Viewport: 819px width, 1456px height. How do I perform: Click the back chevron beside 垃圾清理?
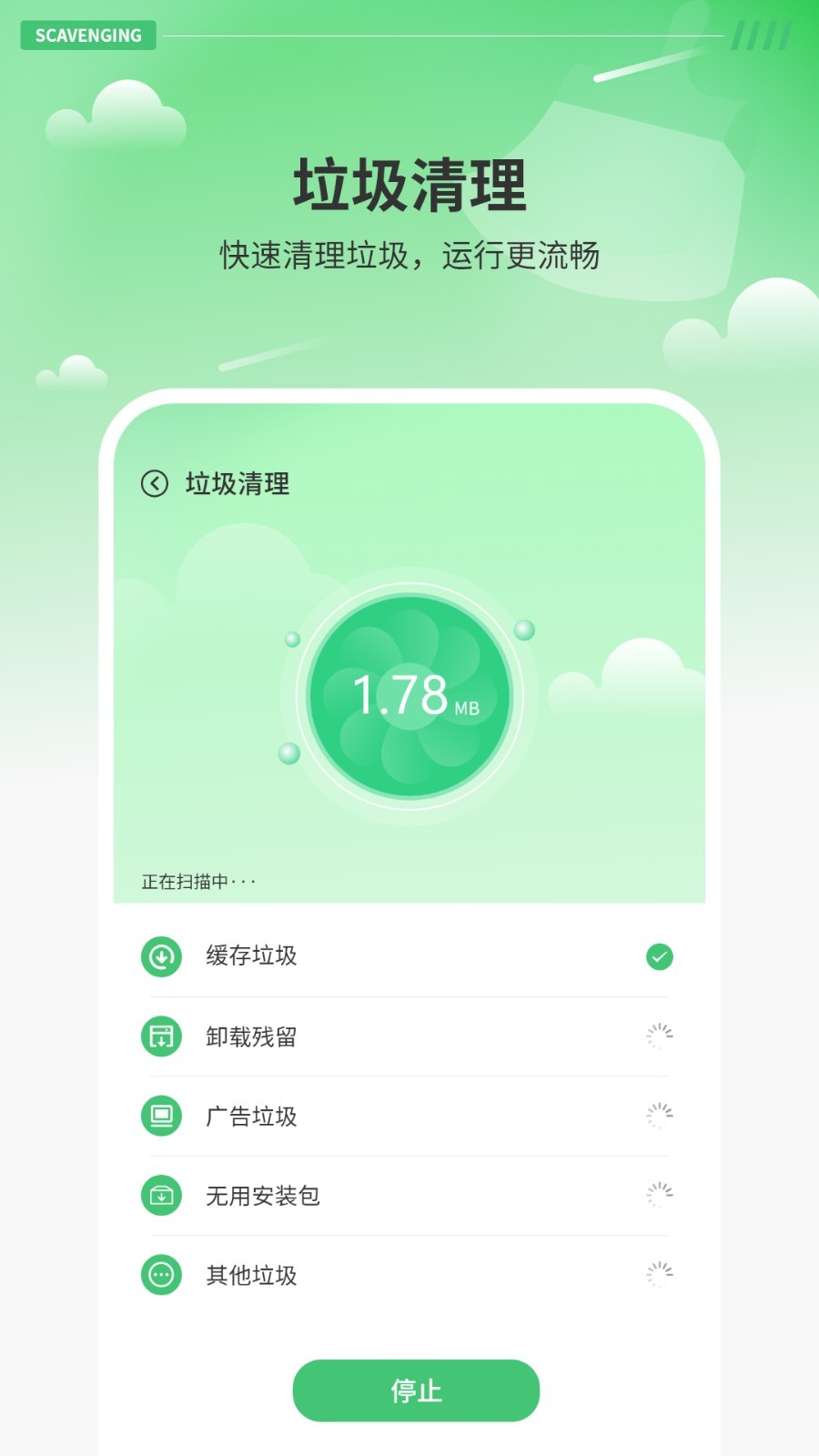(x=155, y=485)
